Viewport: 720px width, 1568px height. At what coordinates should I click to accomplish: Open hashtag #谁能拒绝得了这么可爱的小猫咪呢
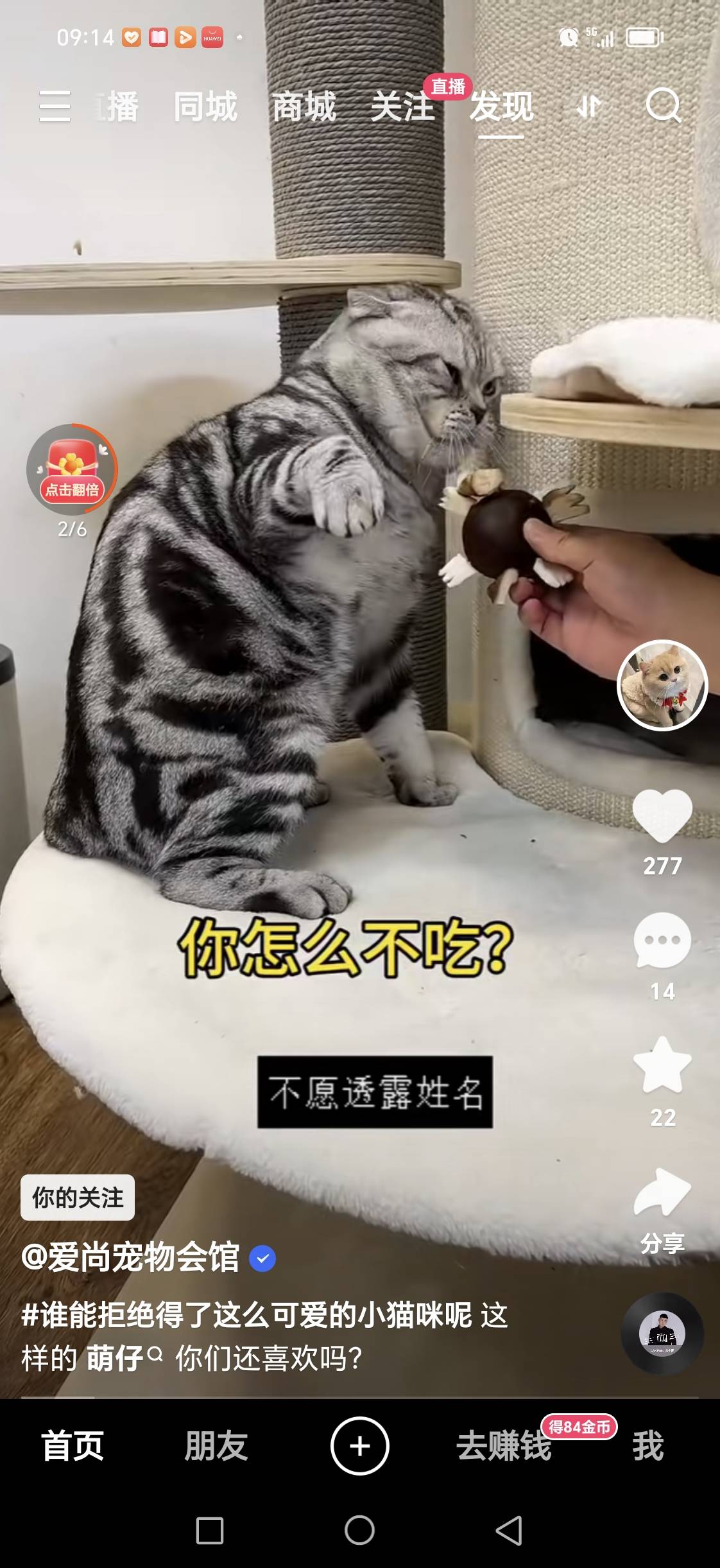(246, 1315)
